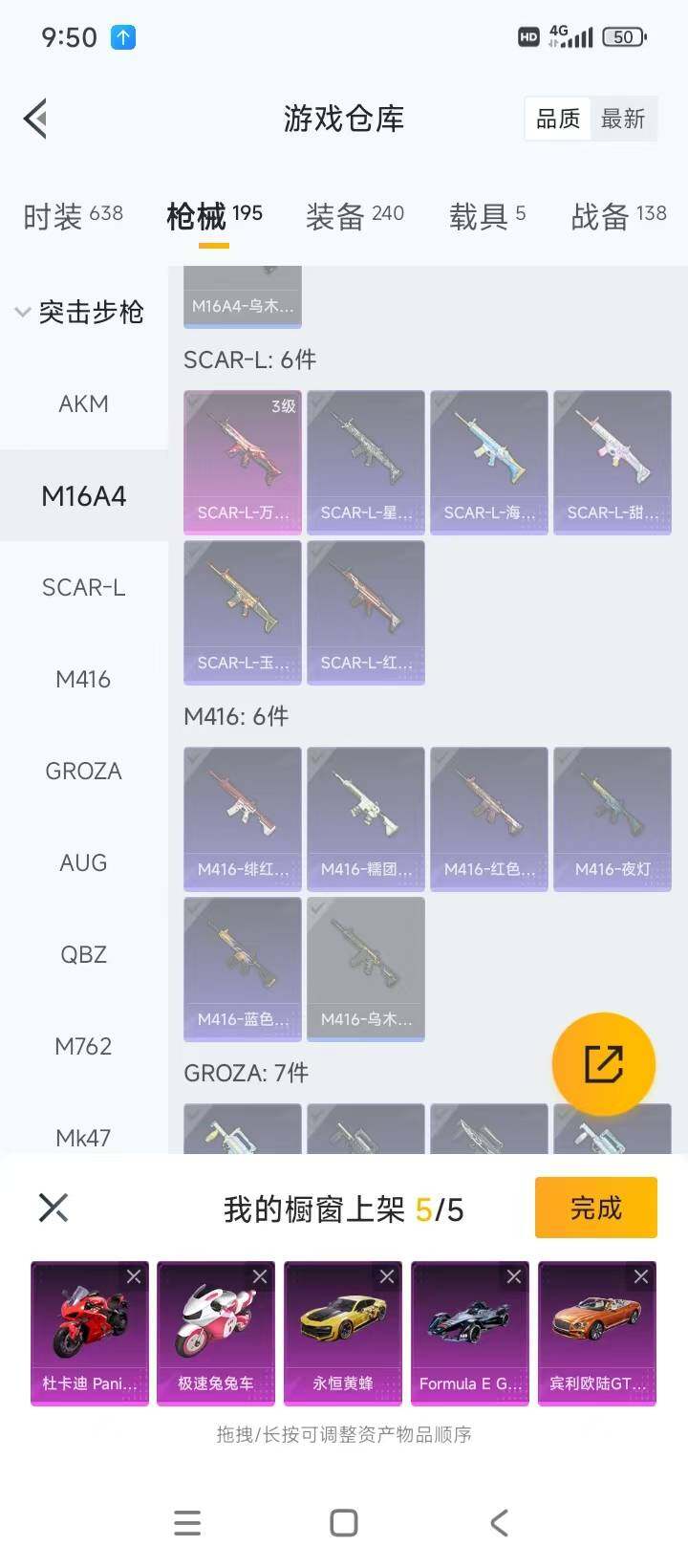Select AUG in the weapon sidebar
688x1568 pixels.
pyautogui.click(x=83, y=862)
